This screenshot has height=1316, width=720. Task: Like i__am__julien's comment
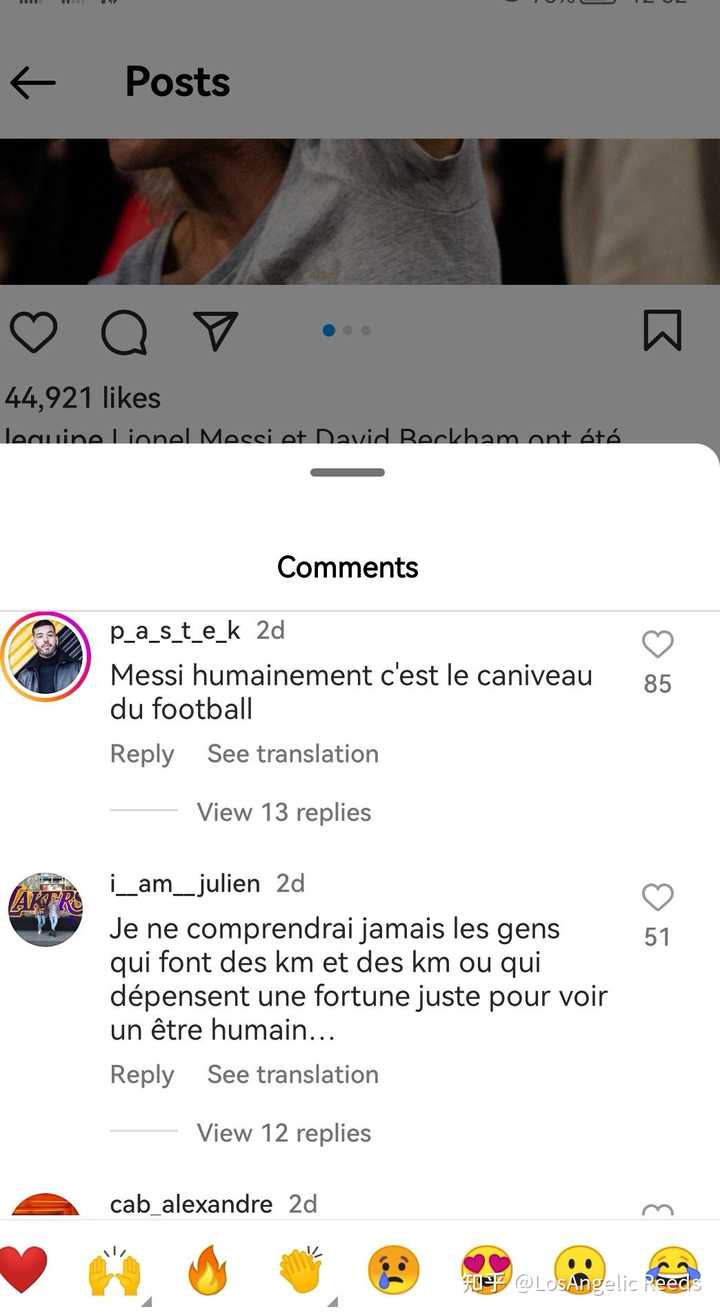click(657, 897)
